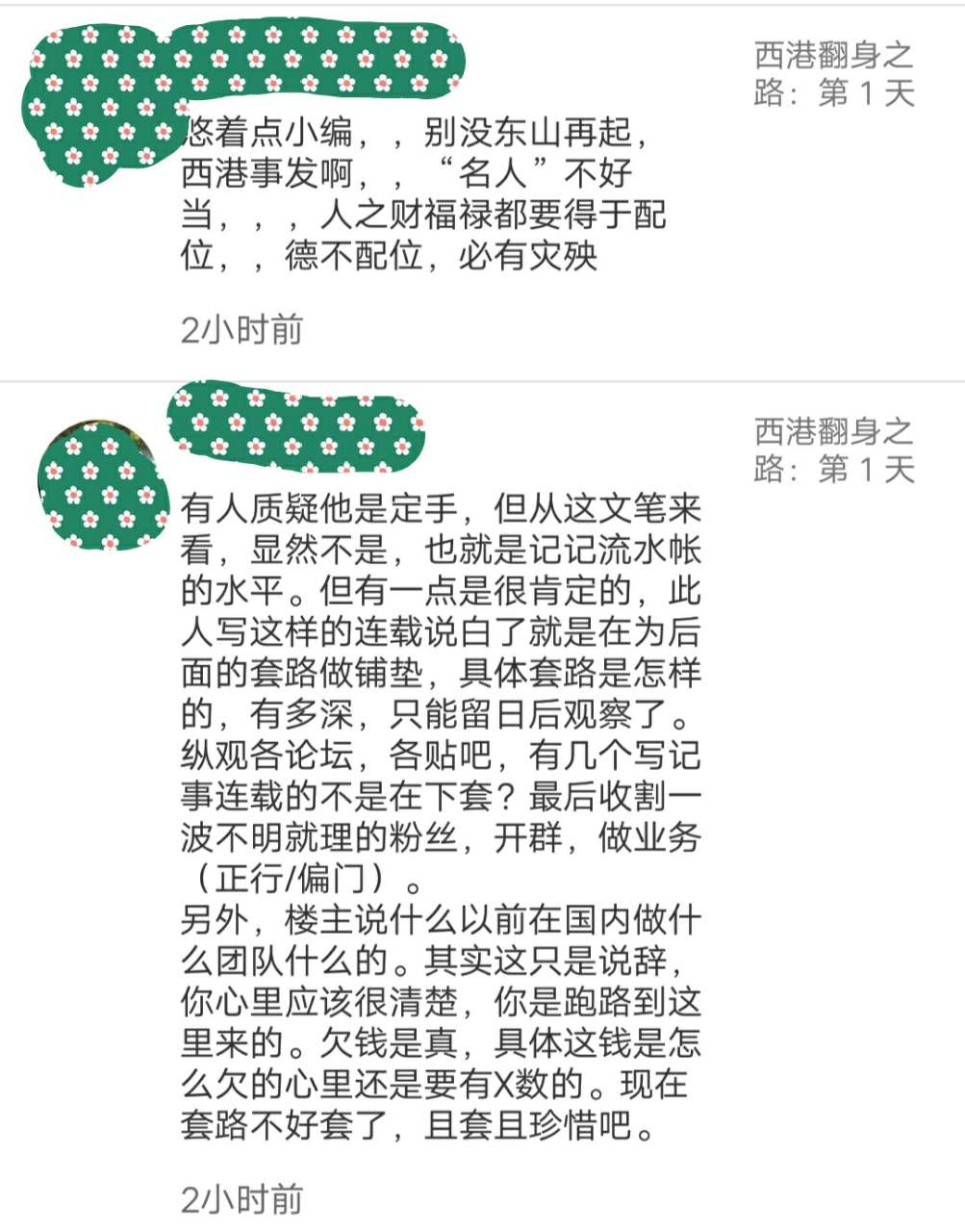
Task: Open the article beside the 悠着点小编 comment
Action: pos(833,74)
